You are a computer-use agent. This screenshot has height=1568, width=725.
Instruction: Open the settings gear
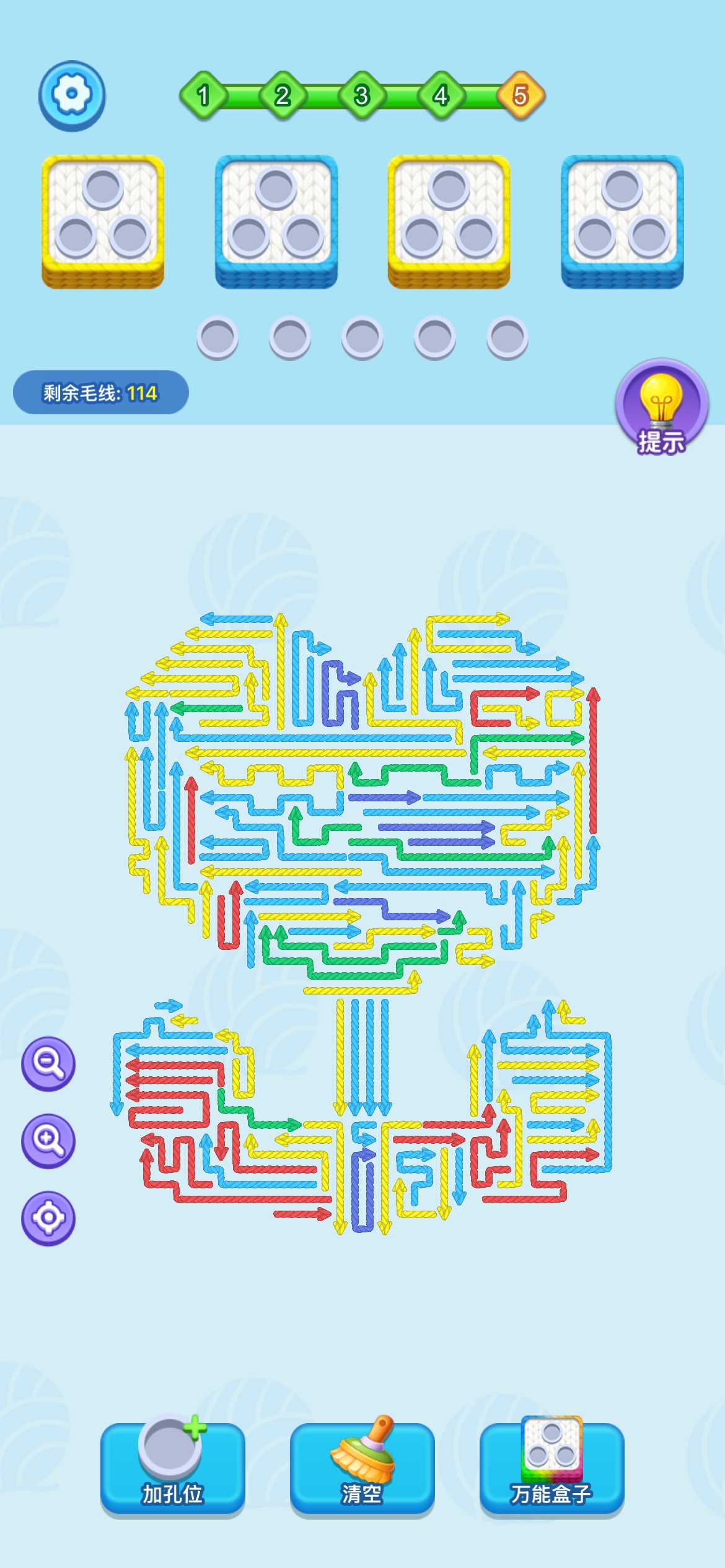click(x=72, y=95)
